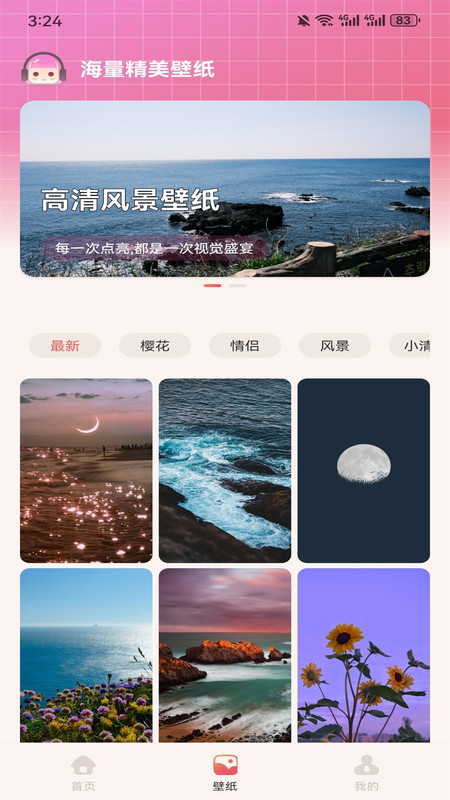
Task: Go to the 我的 tab
Action: pos(366,772)
